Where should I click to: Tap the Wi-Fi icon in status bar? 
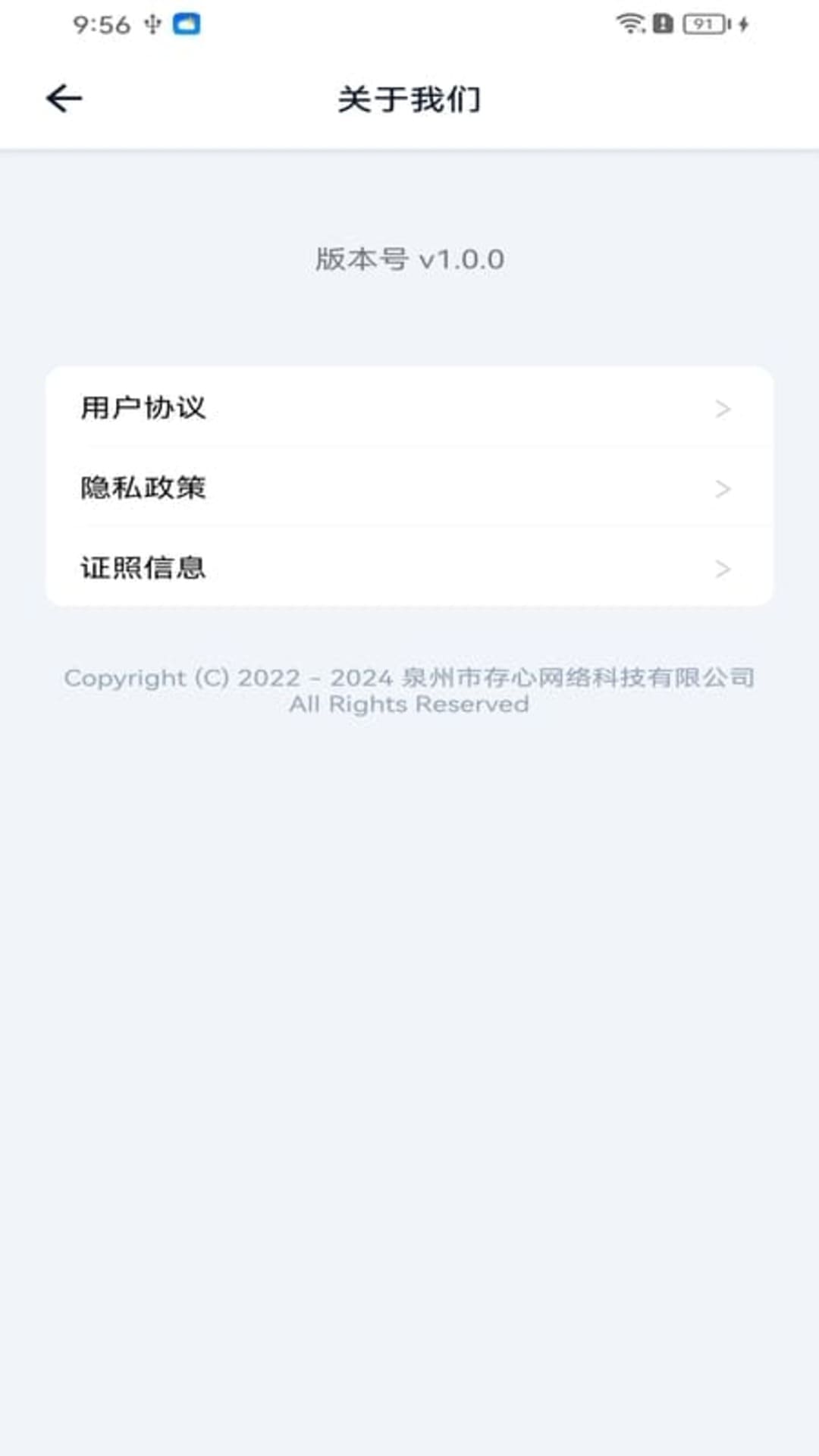pyautogui.click(x=628, y=22)
